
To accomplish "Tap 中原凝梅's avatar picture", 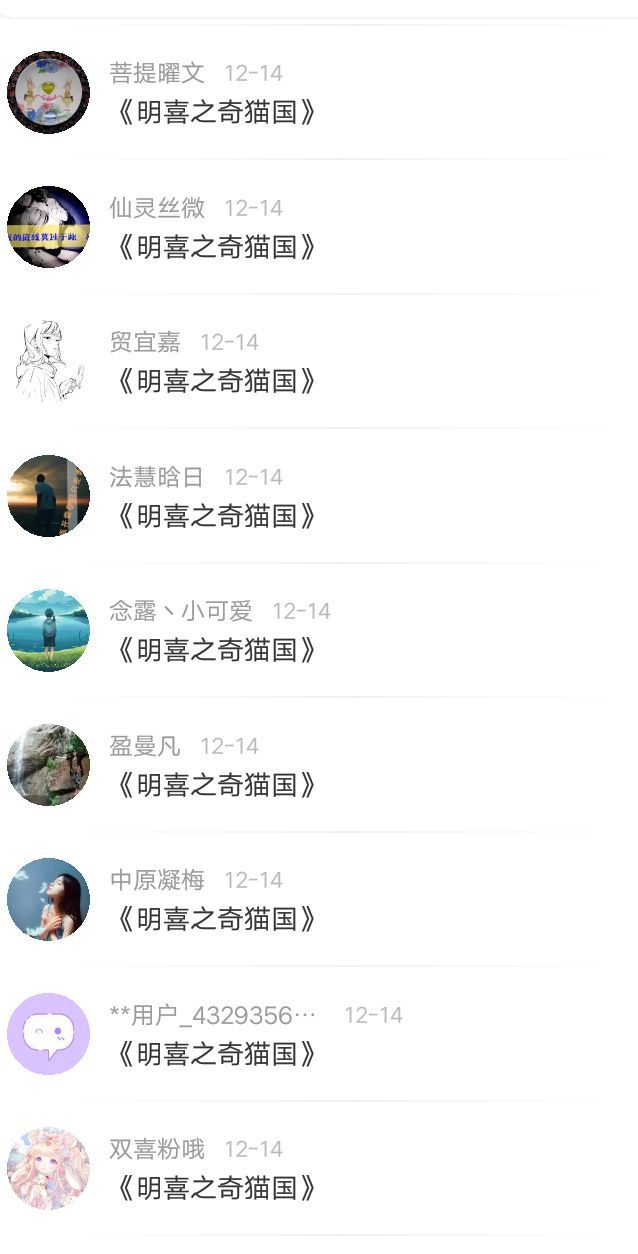I will 48,899.
